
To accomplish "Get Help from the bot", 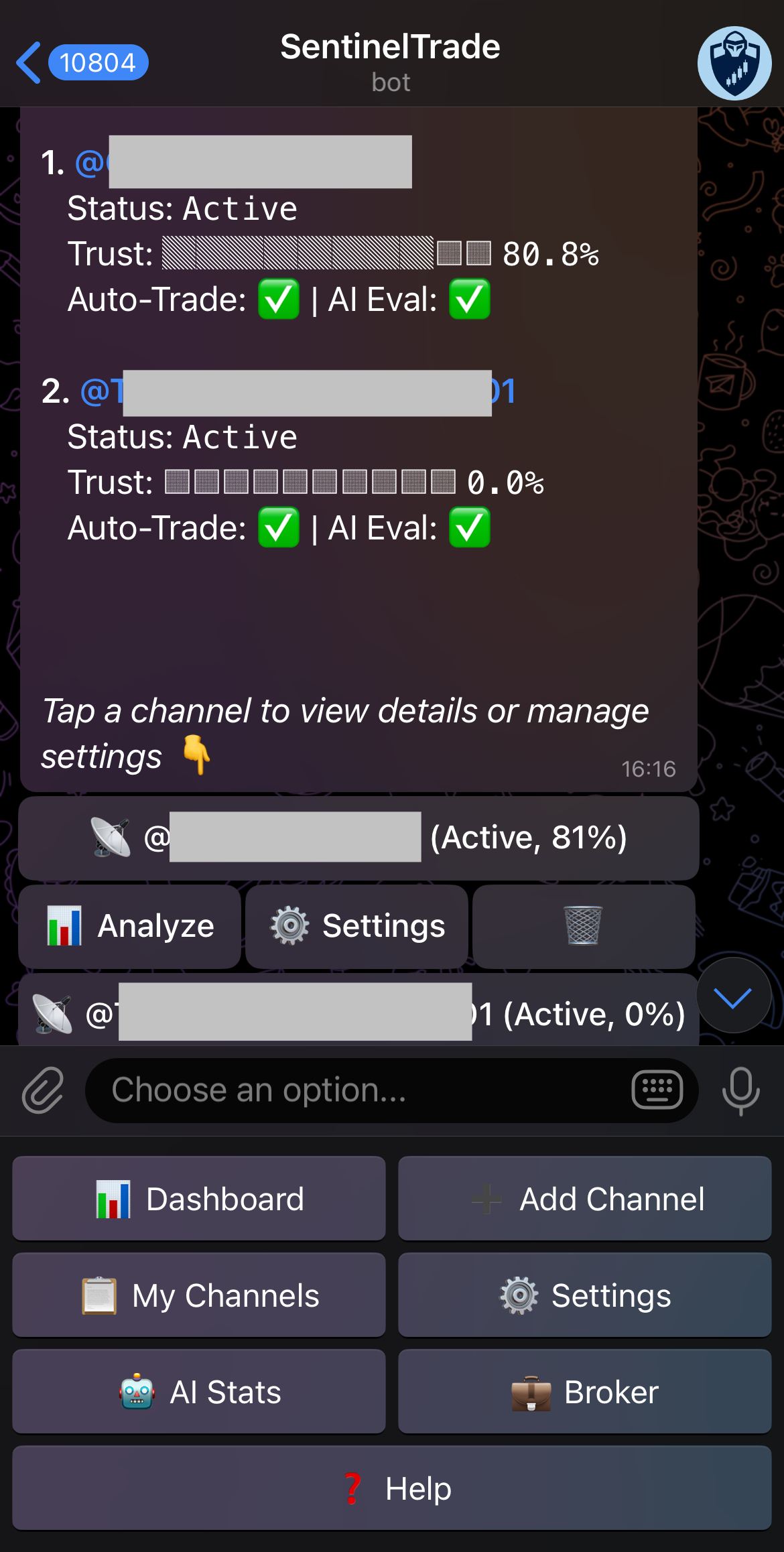I will point(392,1488).
